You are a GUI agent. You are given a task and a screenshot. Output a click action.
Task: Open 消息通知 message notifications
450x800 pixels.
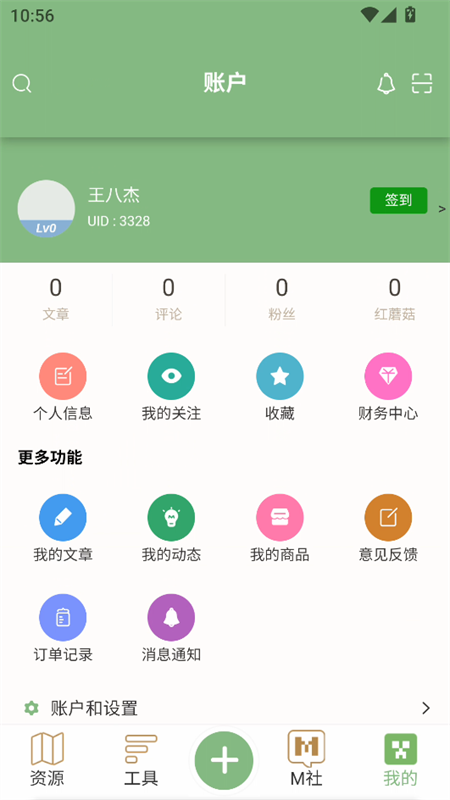point(171,628)
